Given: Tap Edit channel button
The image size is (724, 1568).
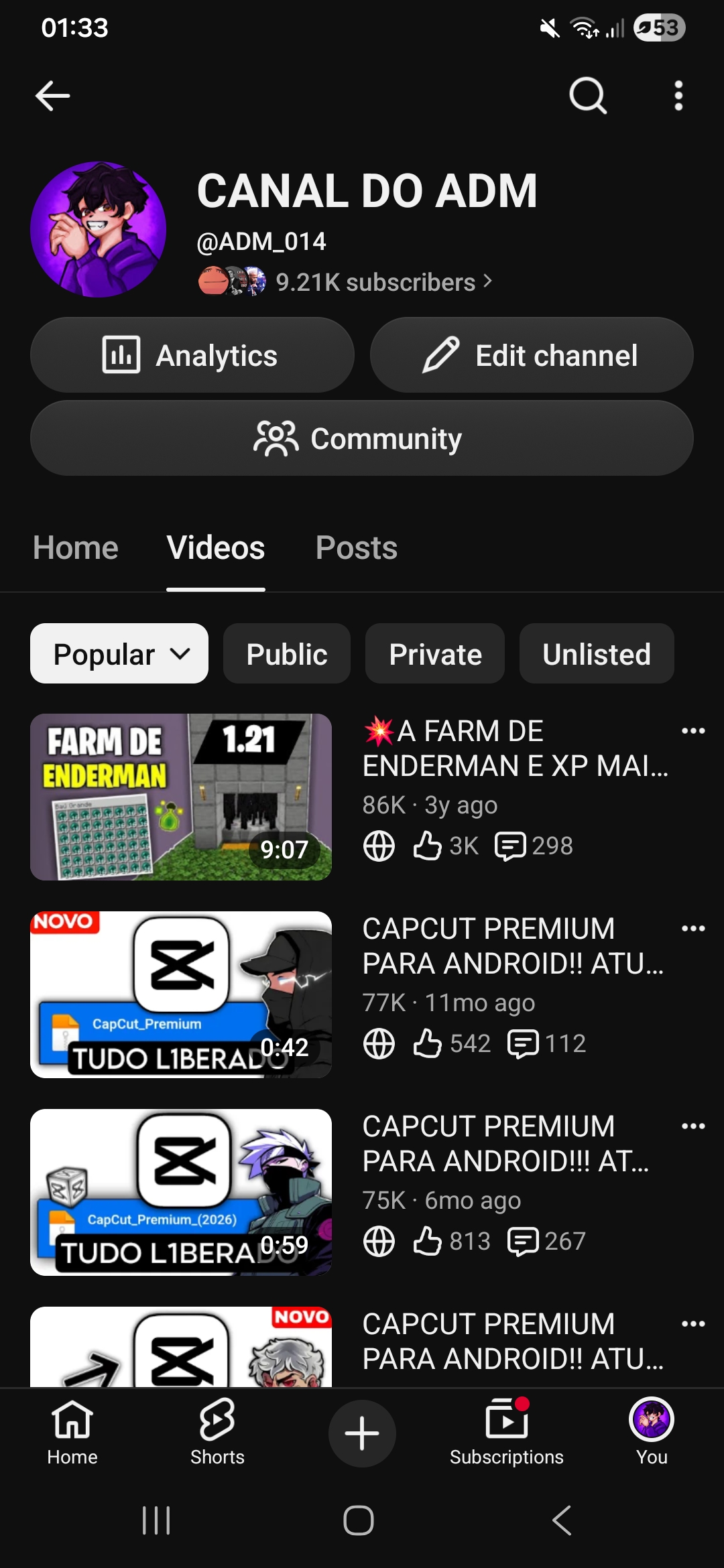Looking at the screenshot, I should pos(532,355).
